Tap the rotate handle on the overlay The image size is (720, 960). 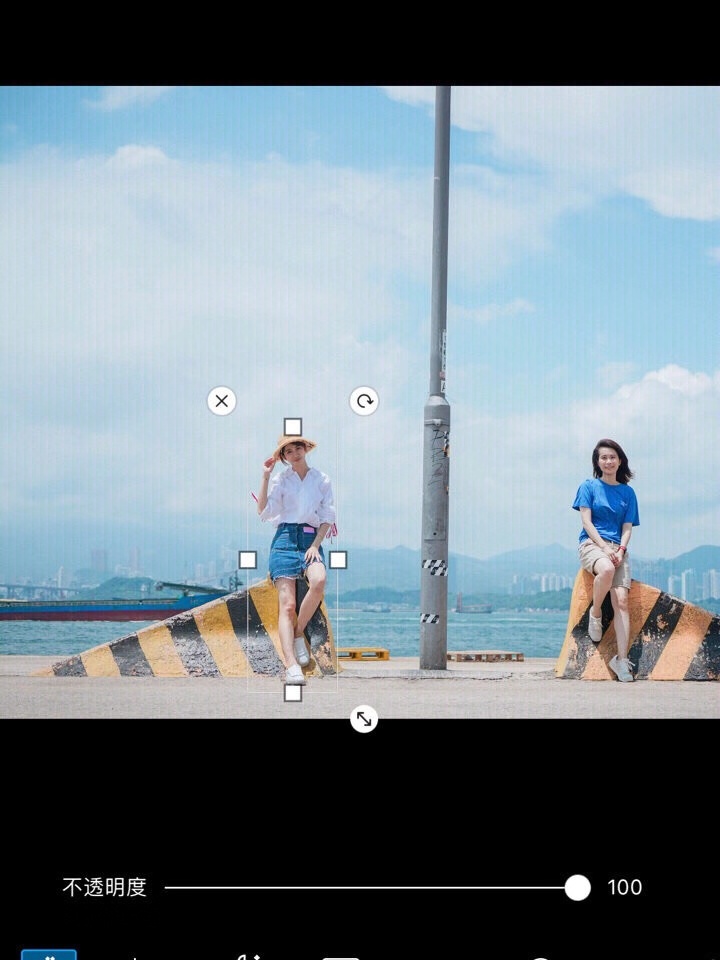pyautogui.click(x=364, y=401)
